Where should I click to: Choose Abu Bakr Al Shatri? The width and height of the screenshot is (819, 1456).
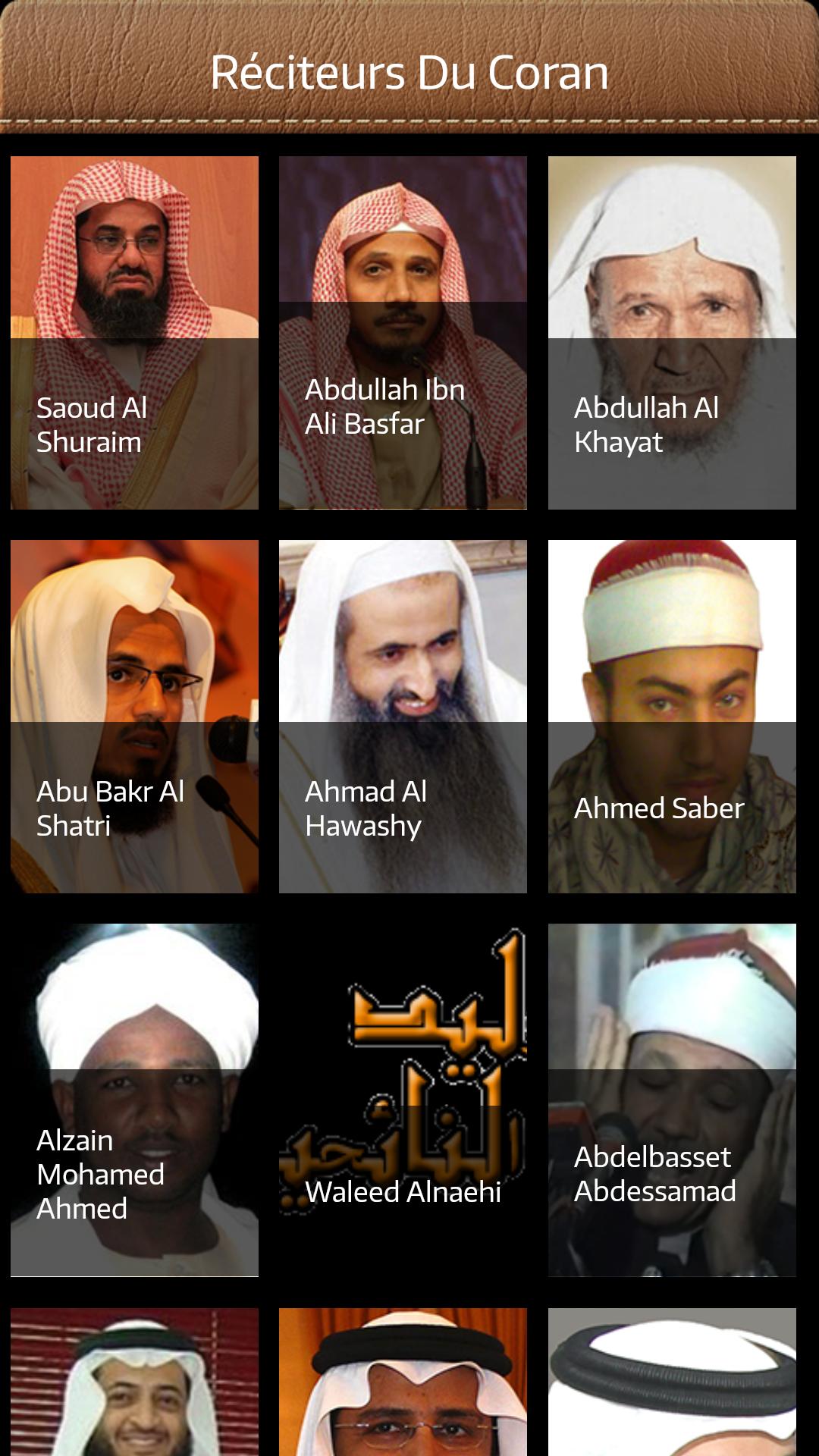(134, 716)
